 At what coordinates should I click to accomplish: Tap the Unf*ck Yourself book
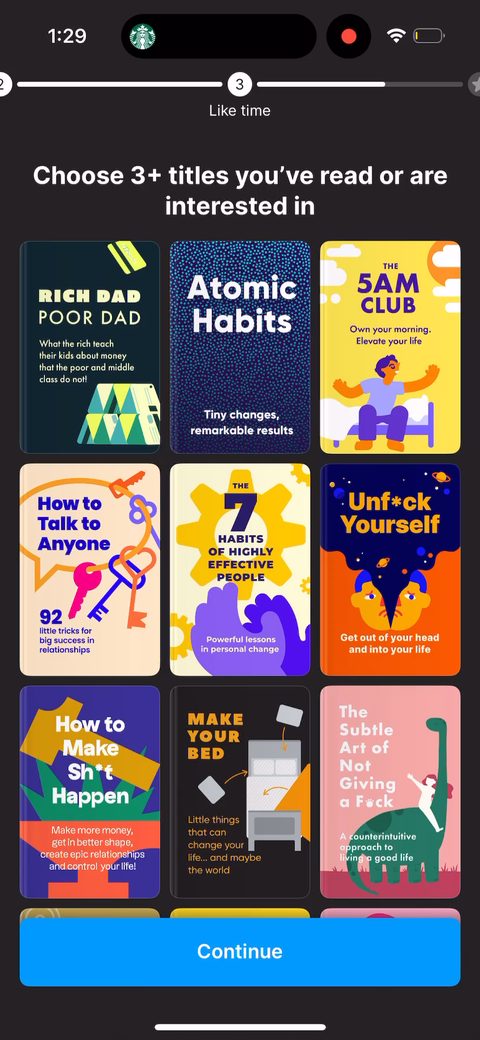click(390, 569)
